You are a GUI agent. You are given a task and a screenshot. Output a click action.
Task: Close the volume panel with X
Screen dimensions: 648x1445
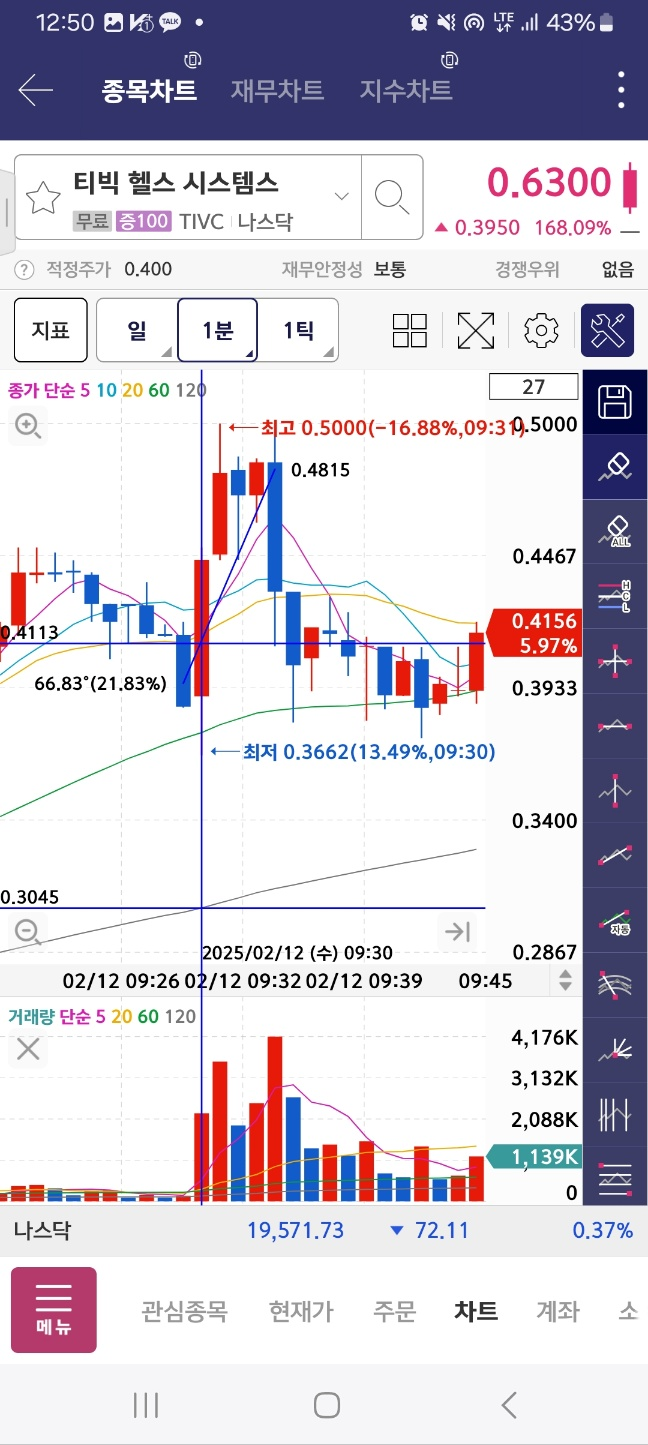click(28, 1049)
